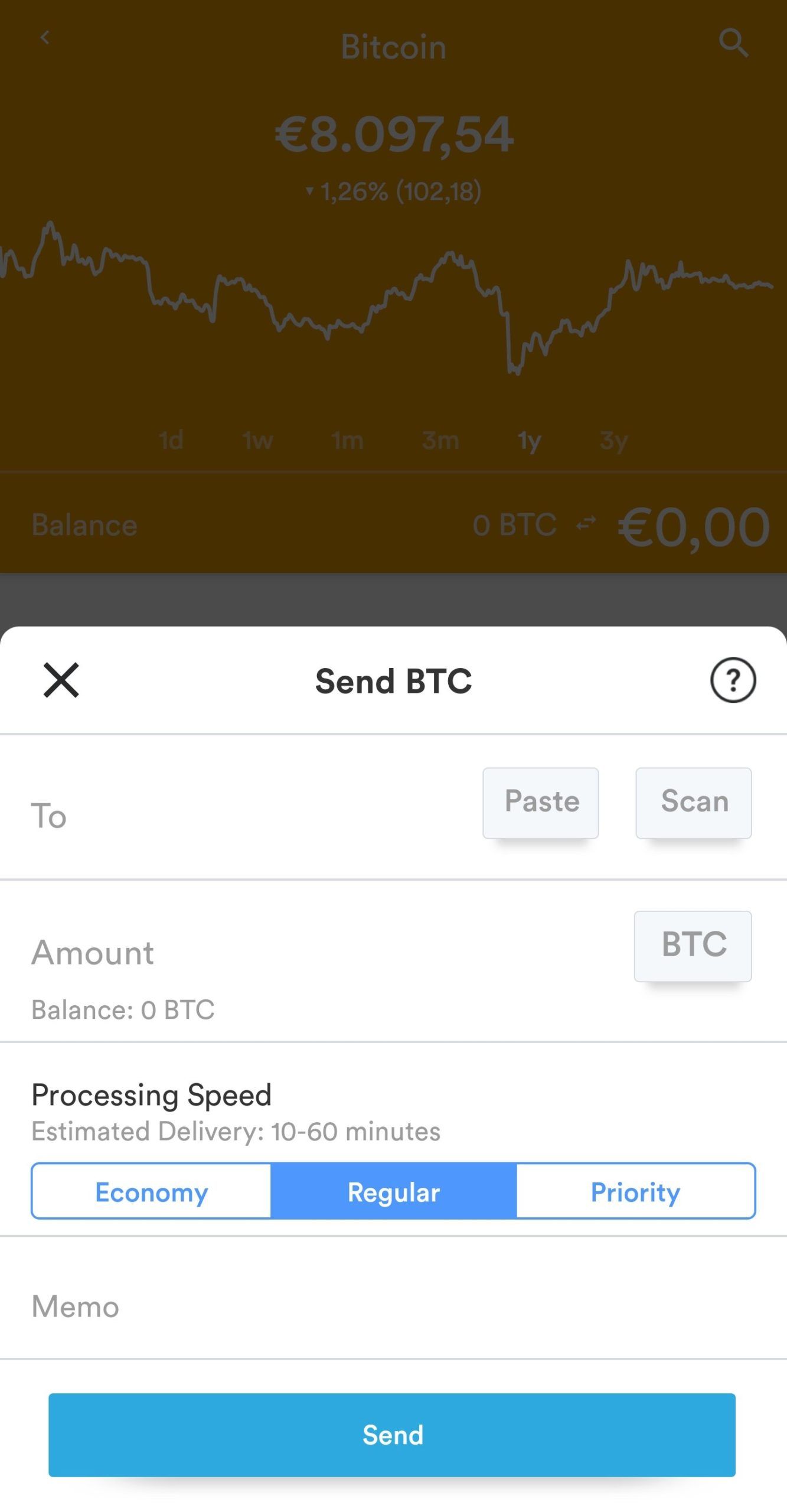The height and width of the screenshot is (1512, 787).
Task: Open the help question mark icon
Action: [732, 680]
